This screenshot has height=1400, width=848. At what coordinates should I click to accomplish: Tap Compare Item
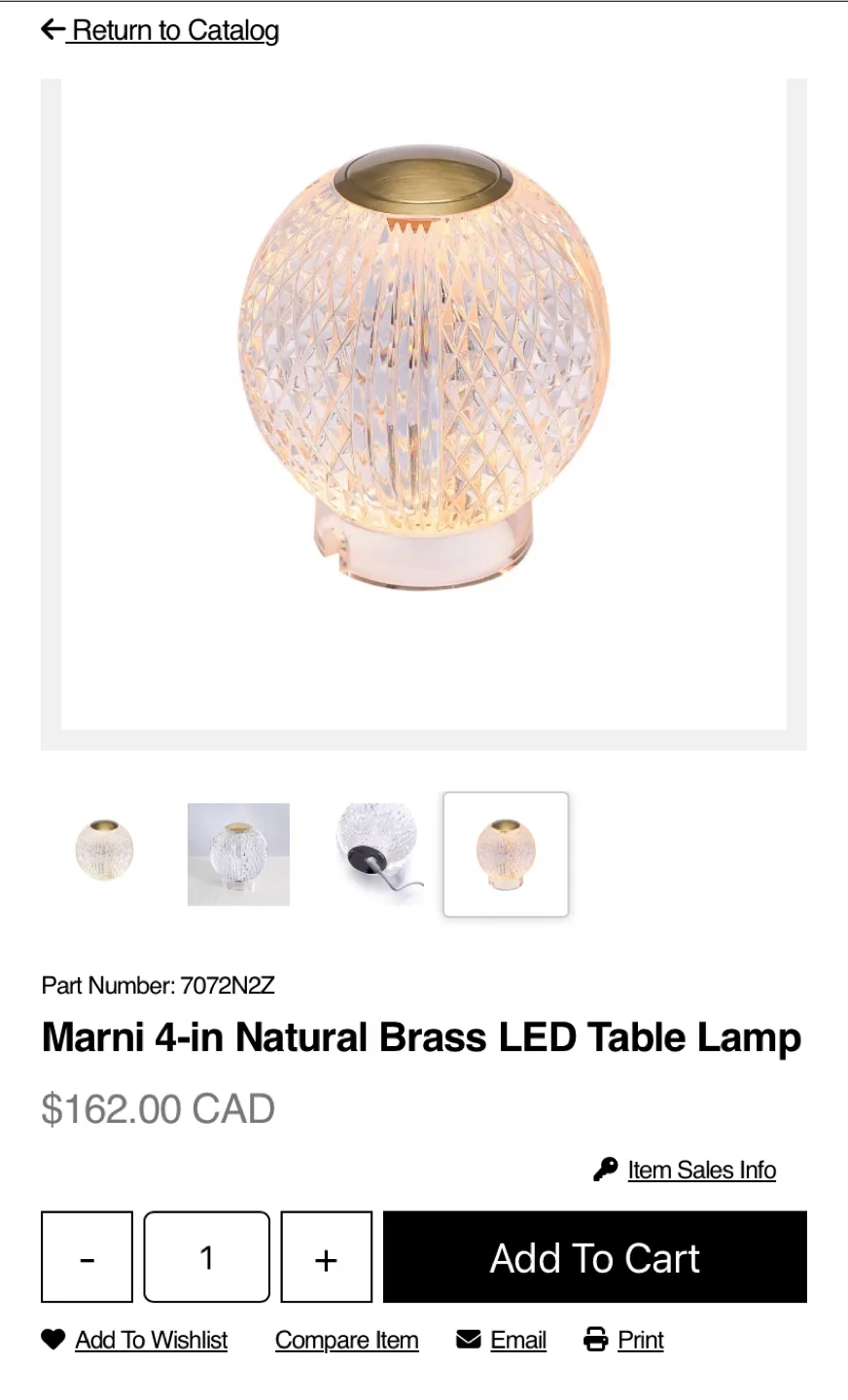(x=346, y=1340)
